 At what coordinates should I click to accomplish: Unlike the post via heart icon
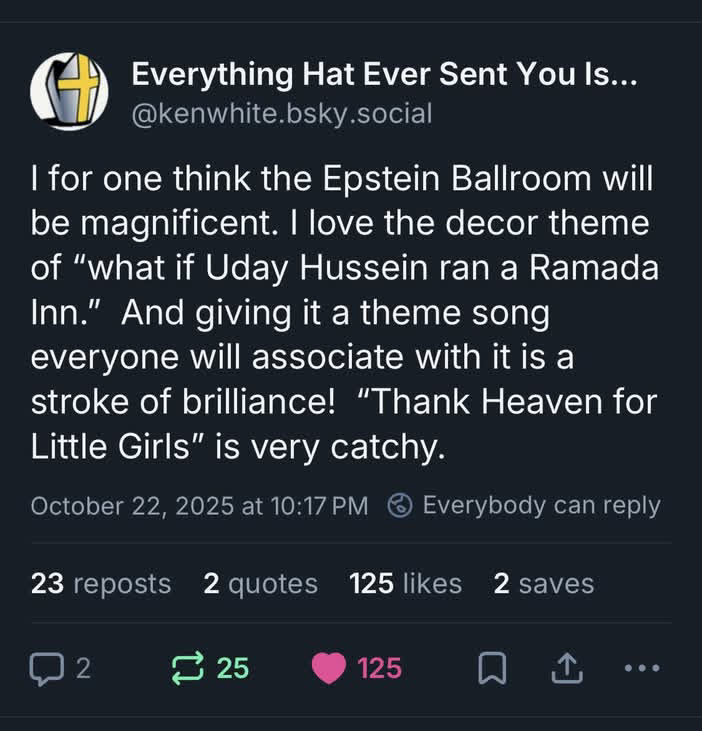(x=328, y=667)
